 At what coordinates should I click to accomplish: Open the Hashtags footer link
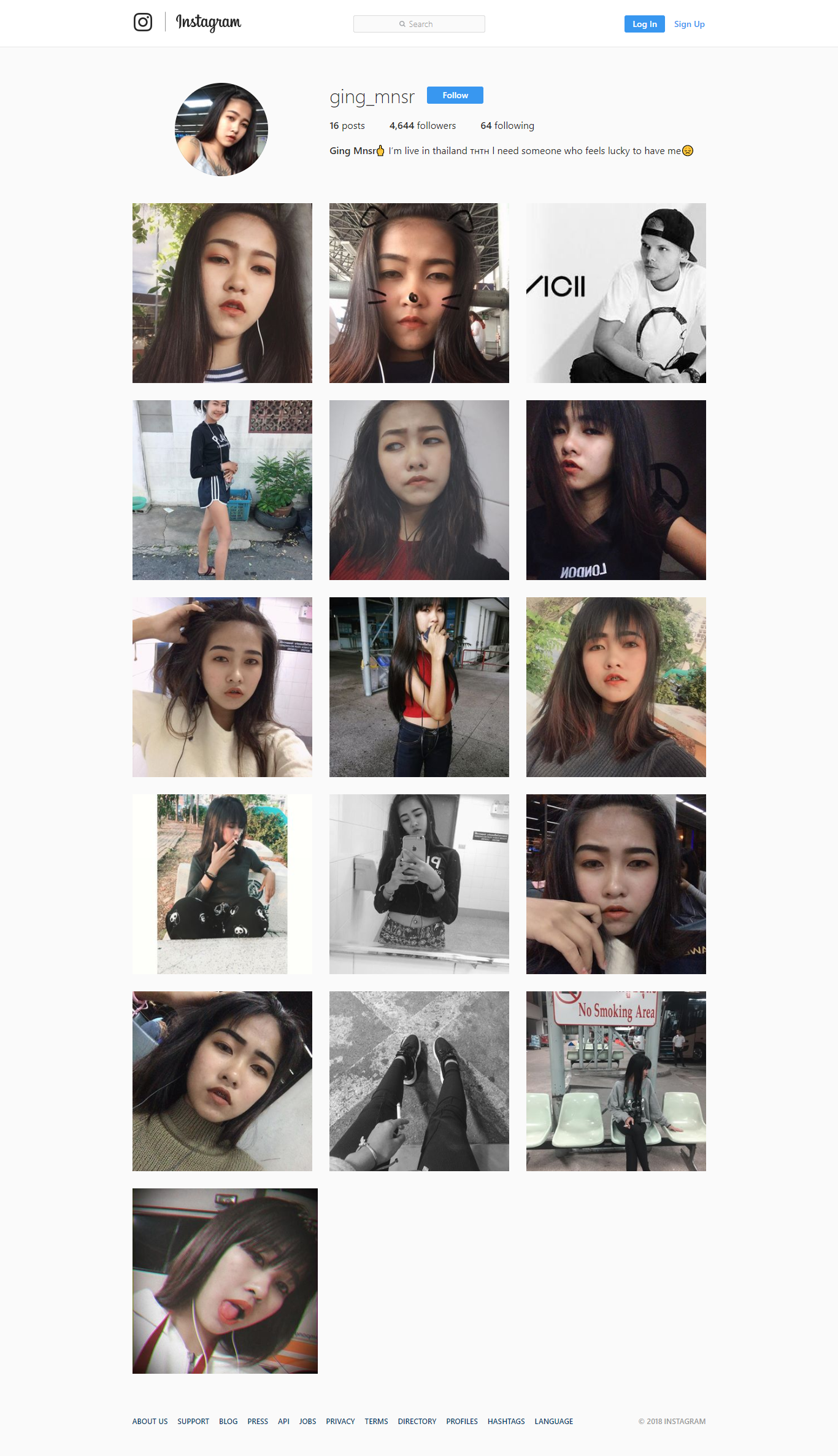tap(506, 1421)
